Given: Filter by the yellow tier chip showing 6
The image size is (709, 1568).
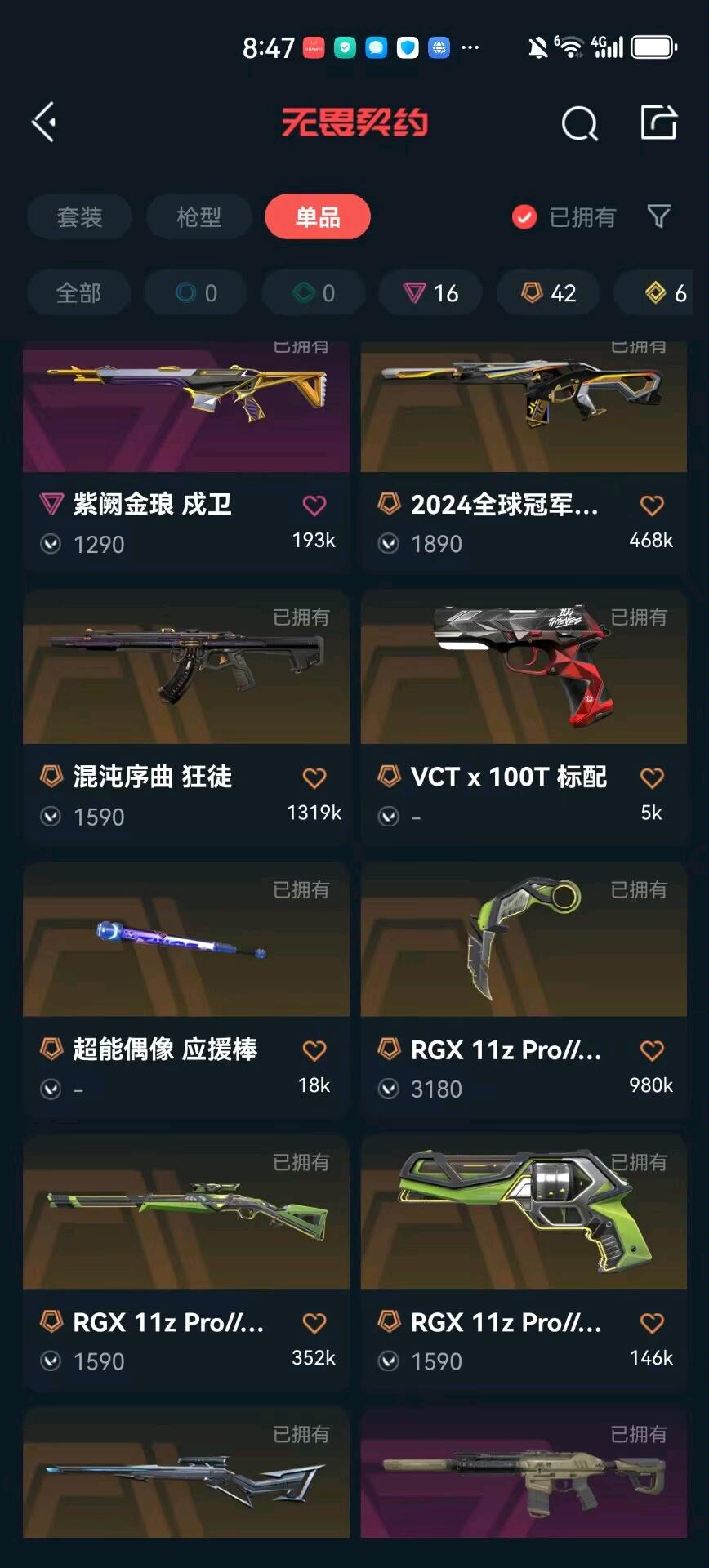Looking at the screenshot, I should (663, 293).
